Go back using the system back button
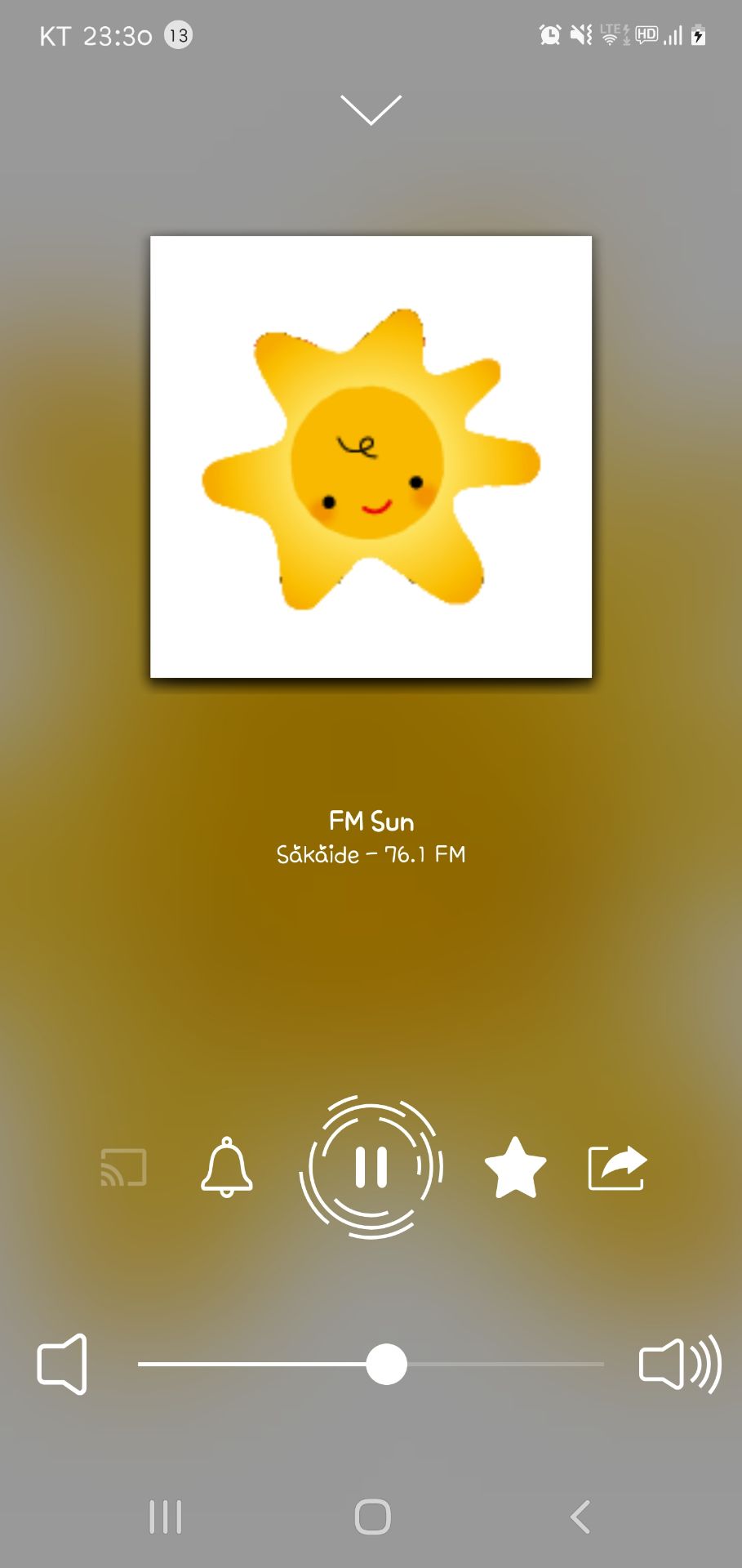 click(580, 1517)
